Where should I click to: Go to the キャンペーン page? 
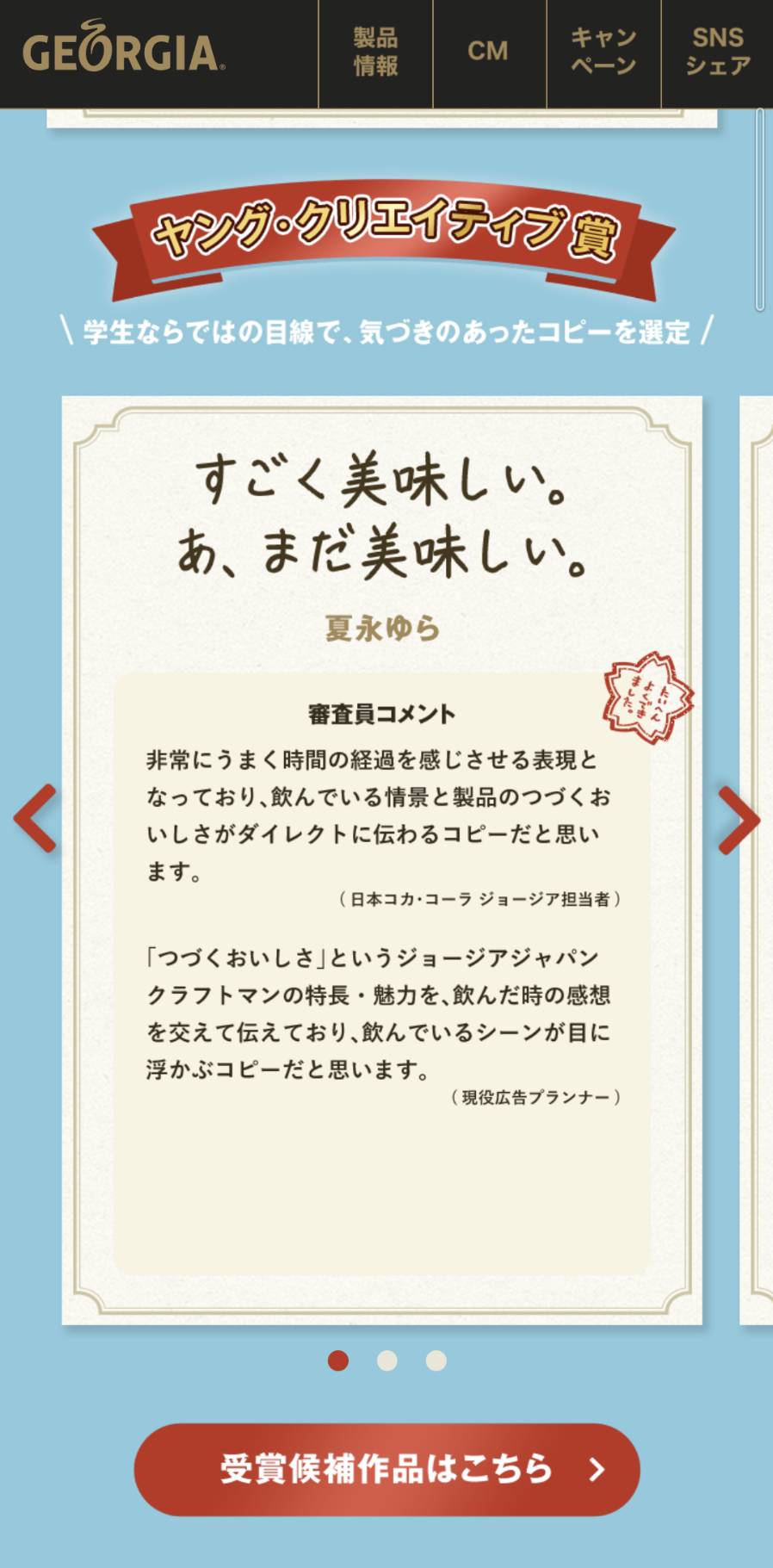coord(603,52)
